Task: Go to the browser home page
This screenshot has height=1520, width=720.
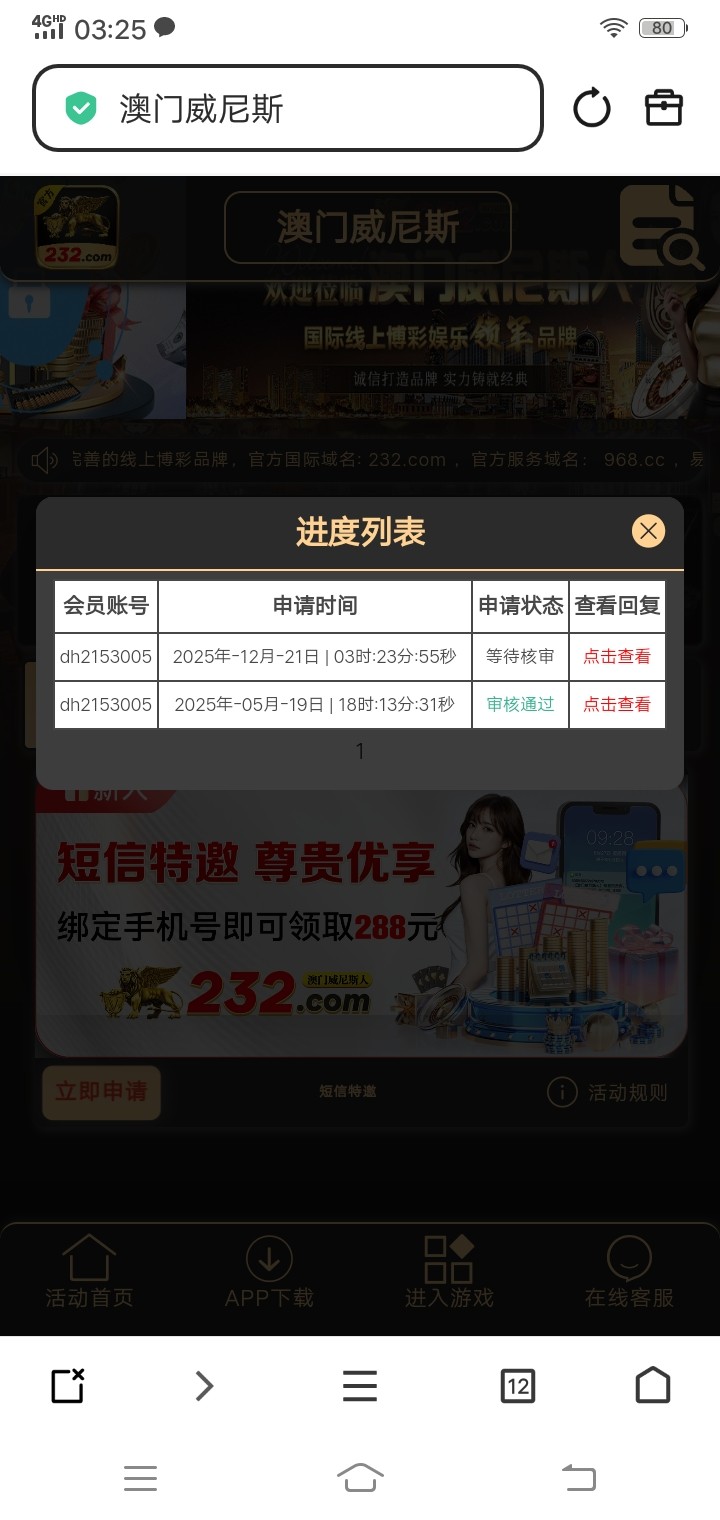Action: point(653,1386)
